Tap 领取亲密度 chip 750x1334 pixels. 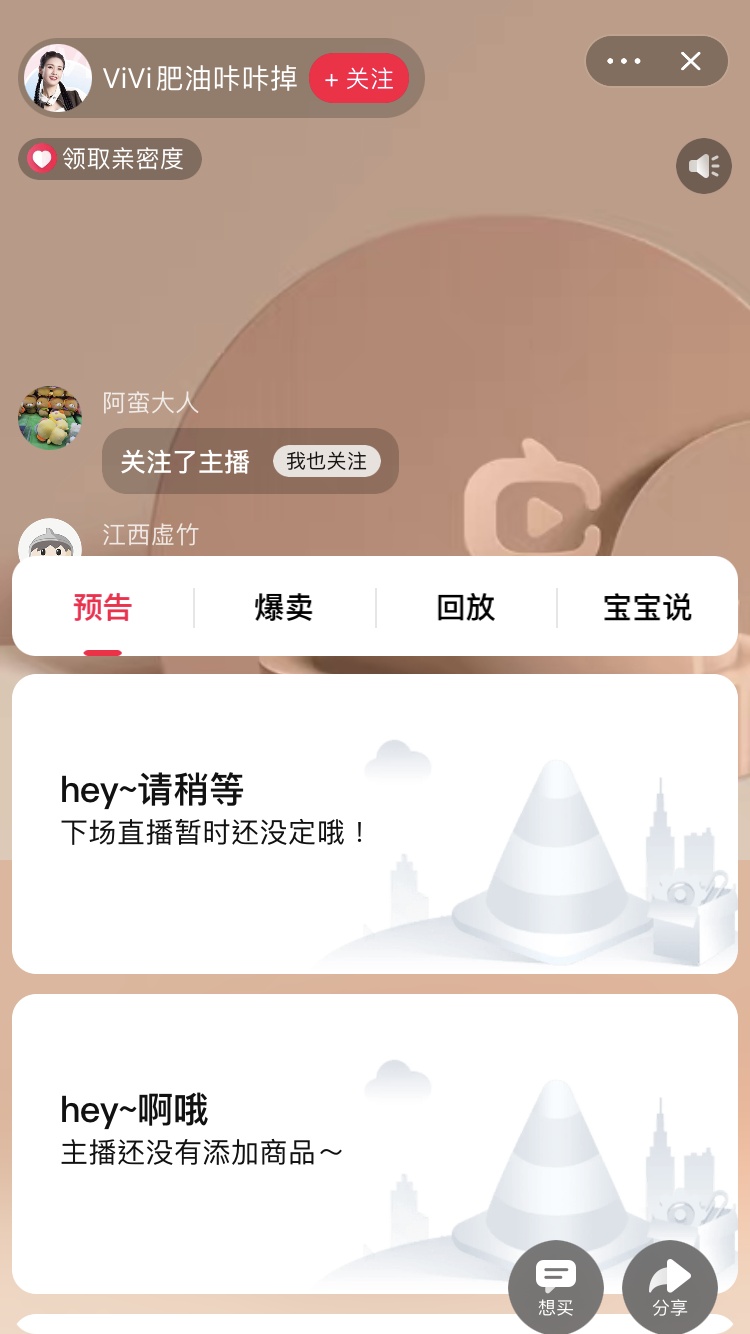coord(110,159)
